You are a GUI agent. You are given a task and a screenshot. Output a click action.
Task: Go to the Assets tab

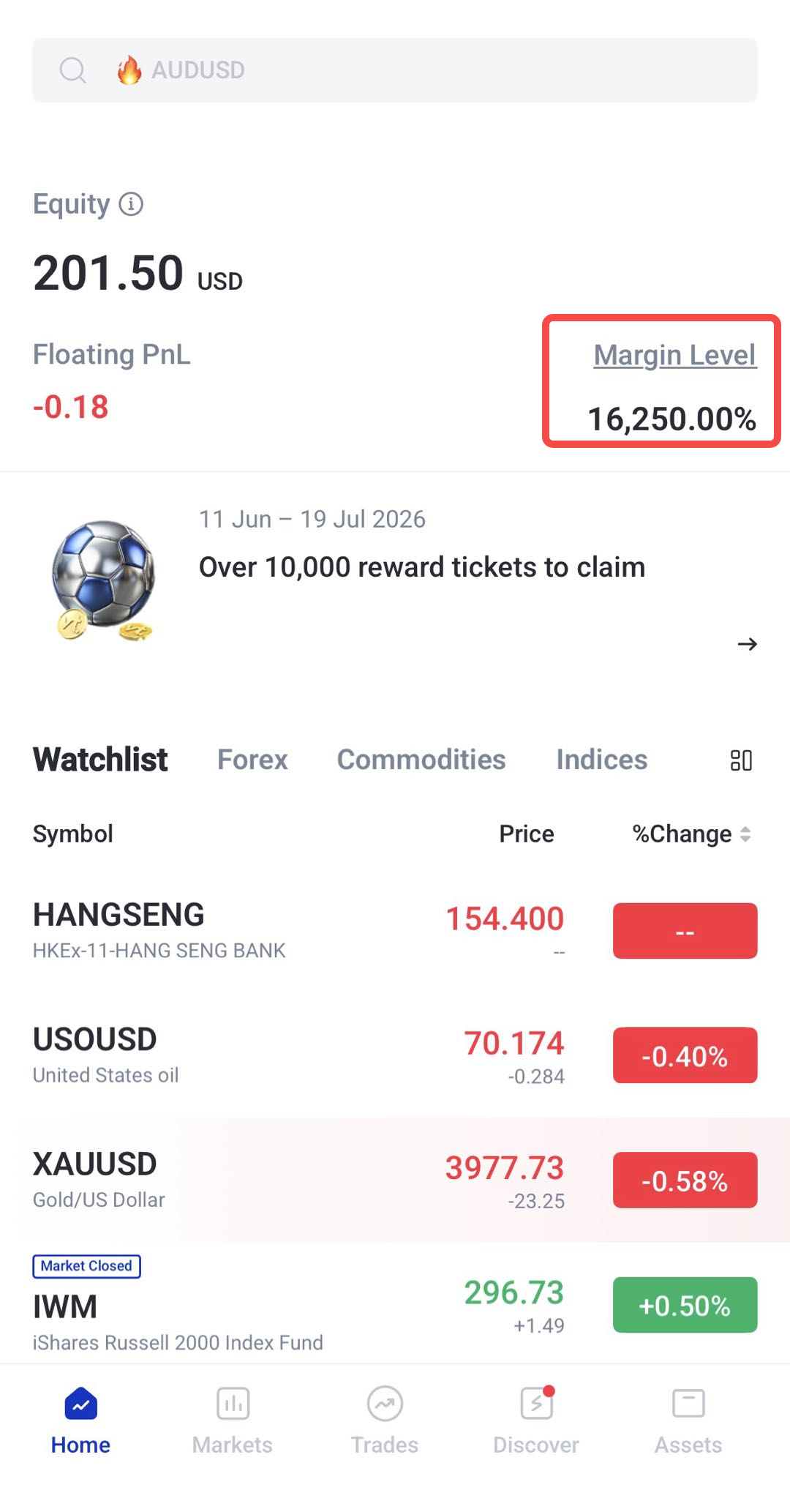[688, 1420]
